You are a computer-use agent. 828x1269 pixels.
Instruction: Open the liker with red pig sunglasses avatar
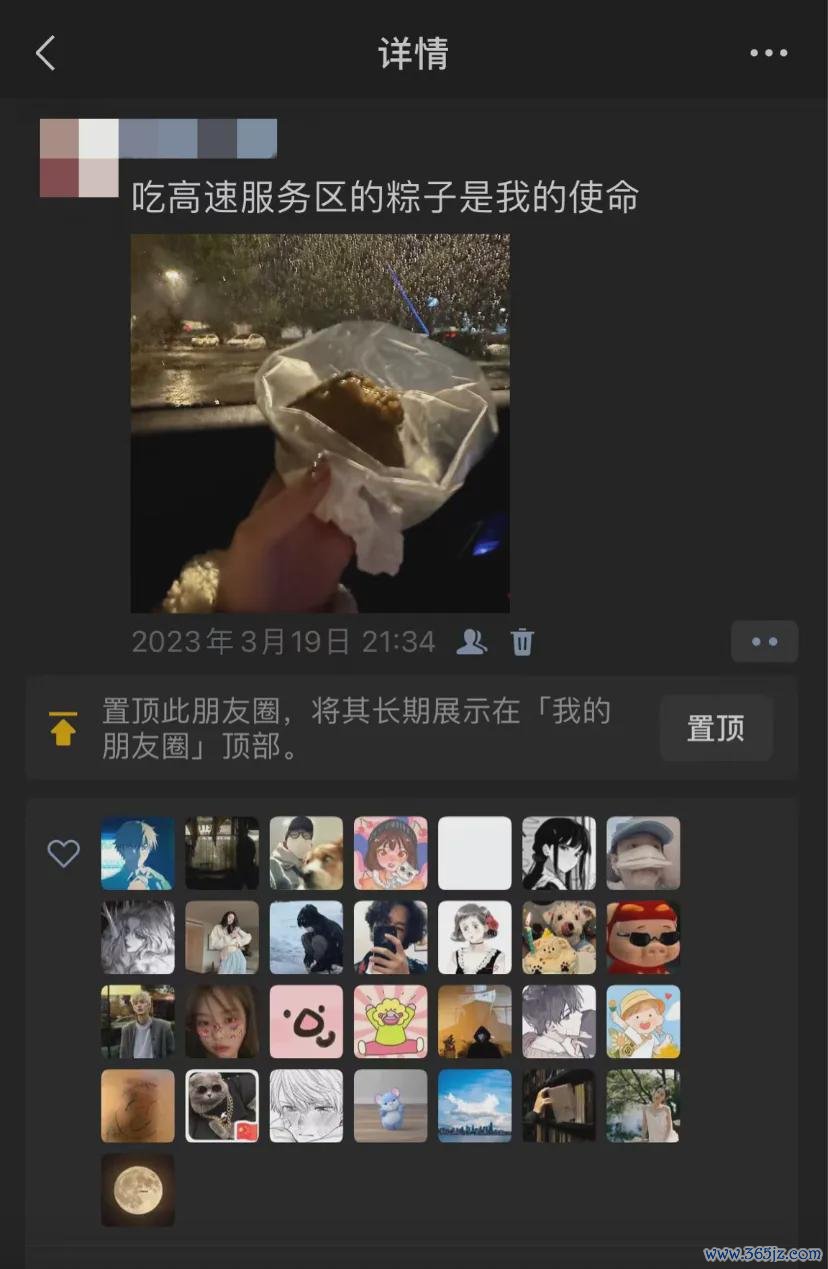(643, 937)
